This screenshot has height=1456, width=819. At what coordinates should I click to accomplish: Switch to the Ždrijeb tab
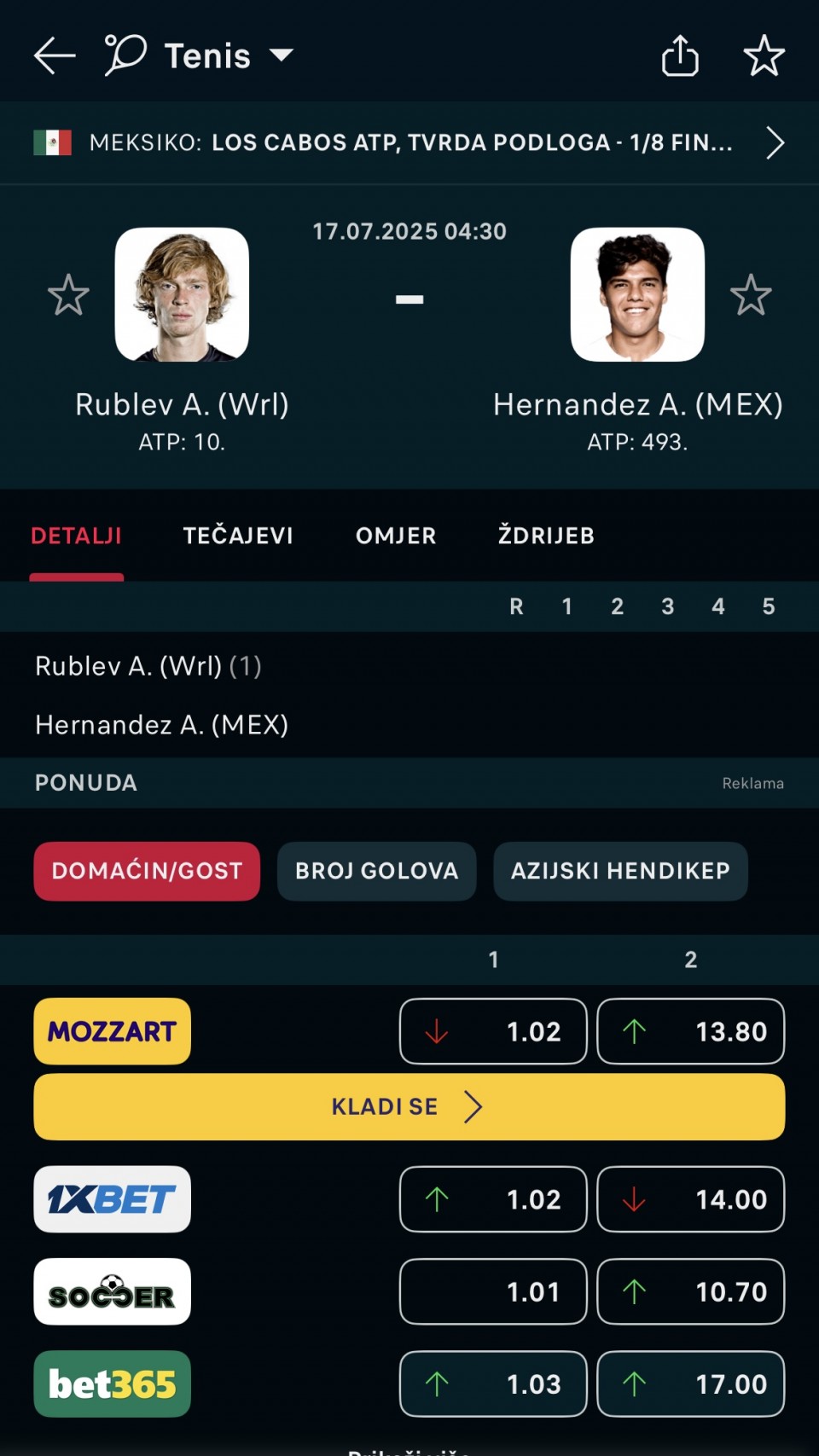(546, 536)
